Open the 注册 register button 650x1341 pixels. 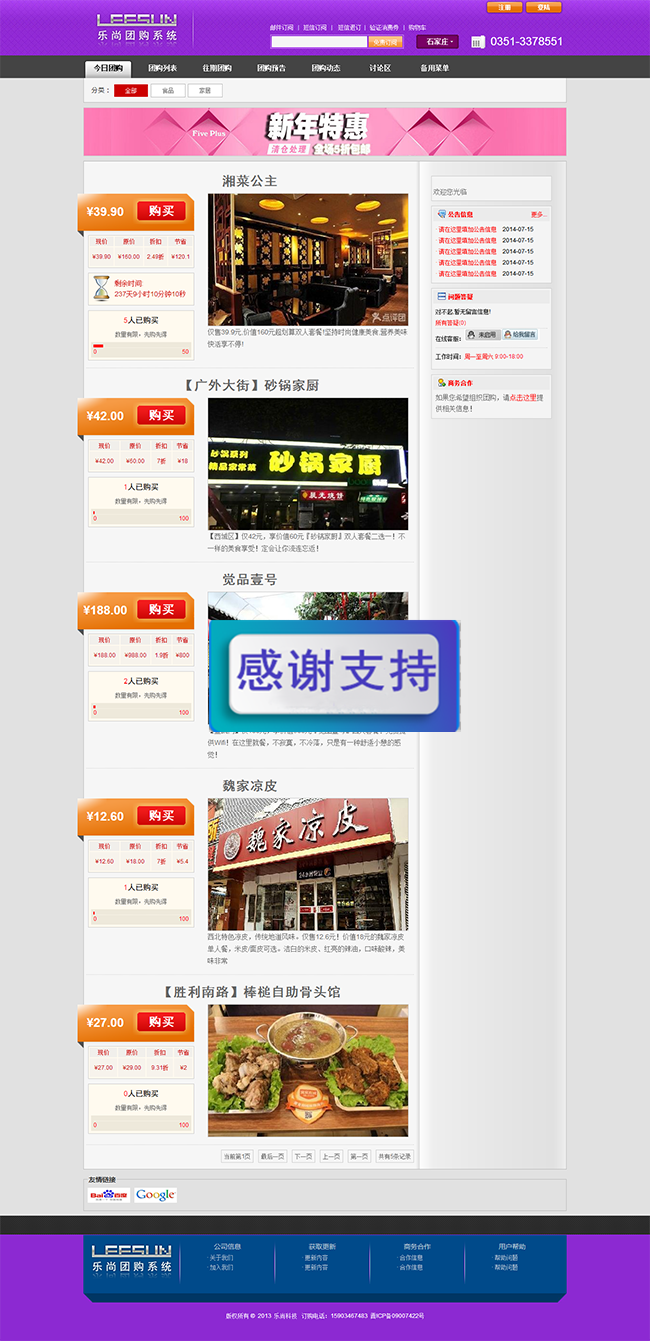tap(504, 7)
